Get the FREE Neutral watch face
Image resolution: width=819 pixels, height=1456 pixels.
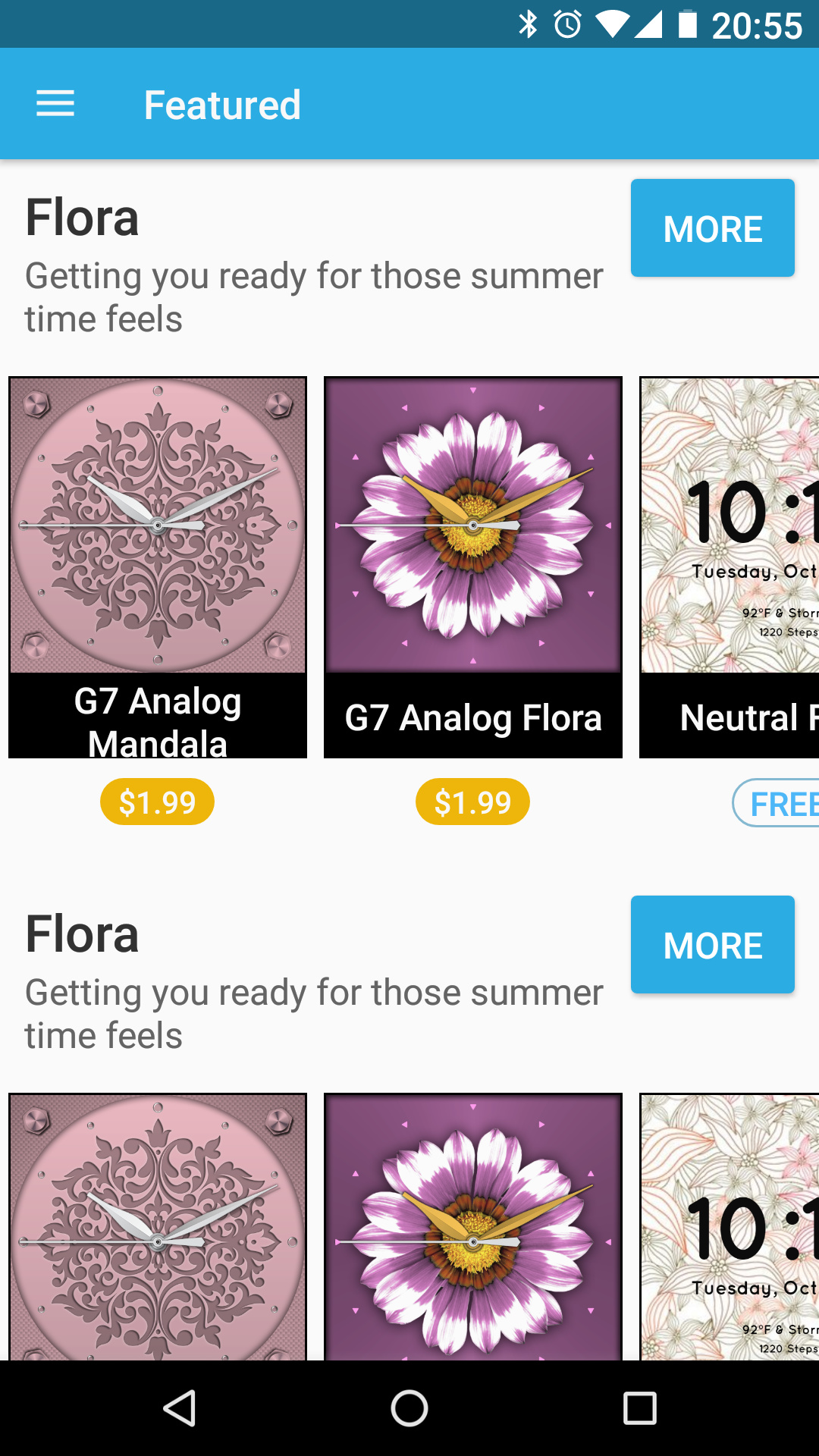[777, 803]
